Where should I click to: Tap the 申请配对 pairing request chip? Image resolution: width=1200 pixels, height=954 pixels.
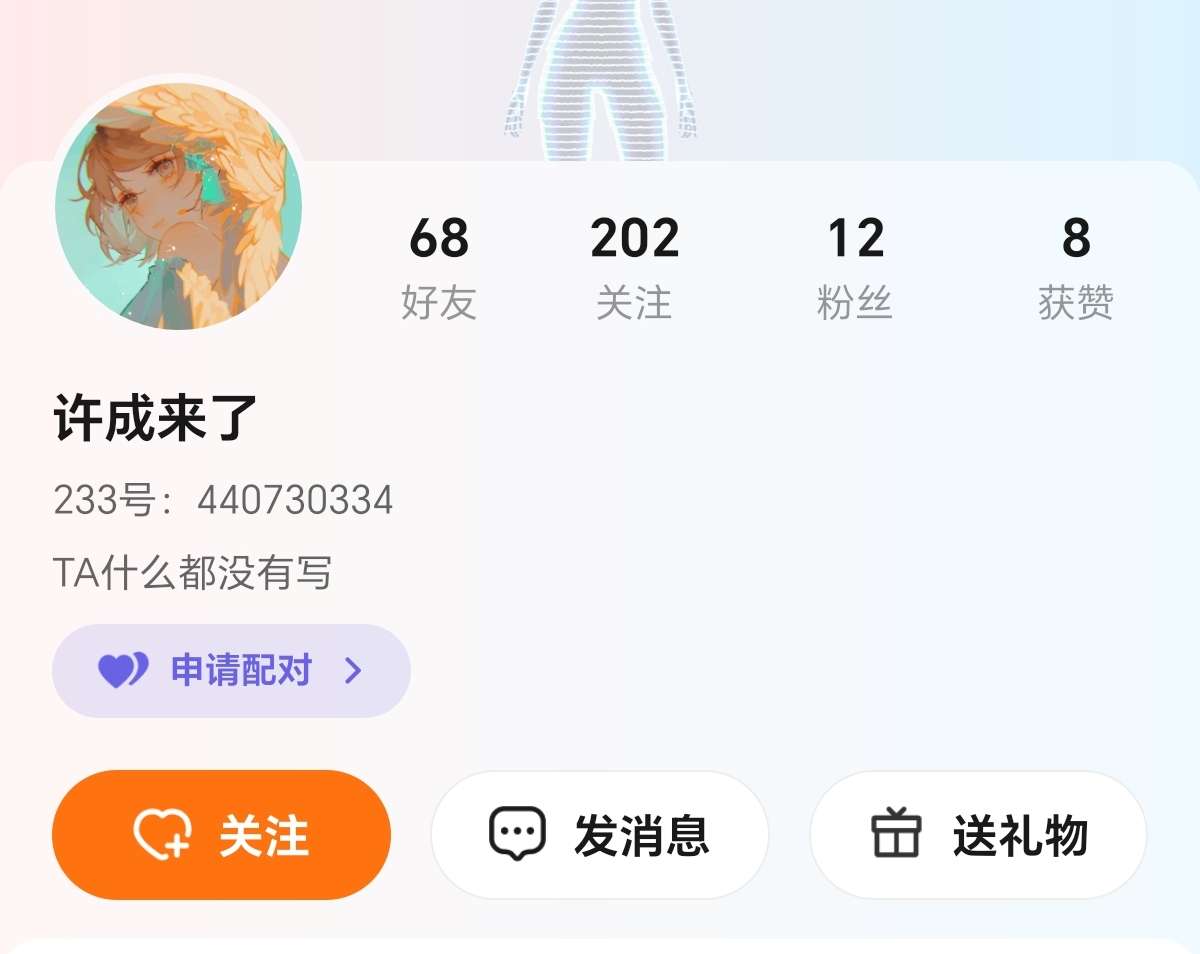(x=231, y=670)
